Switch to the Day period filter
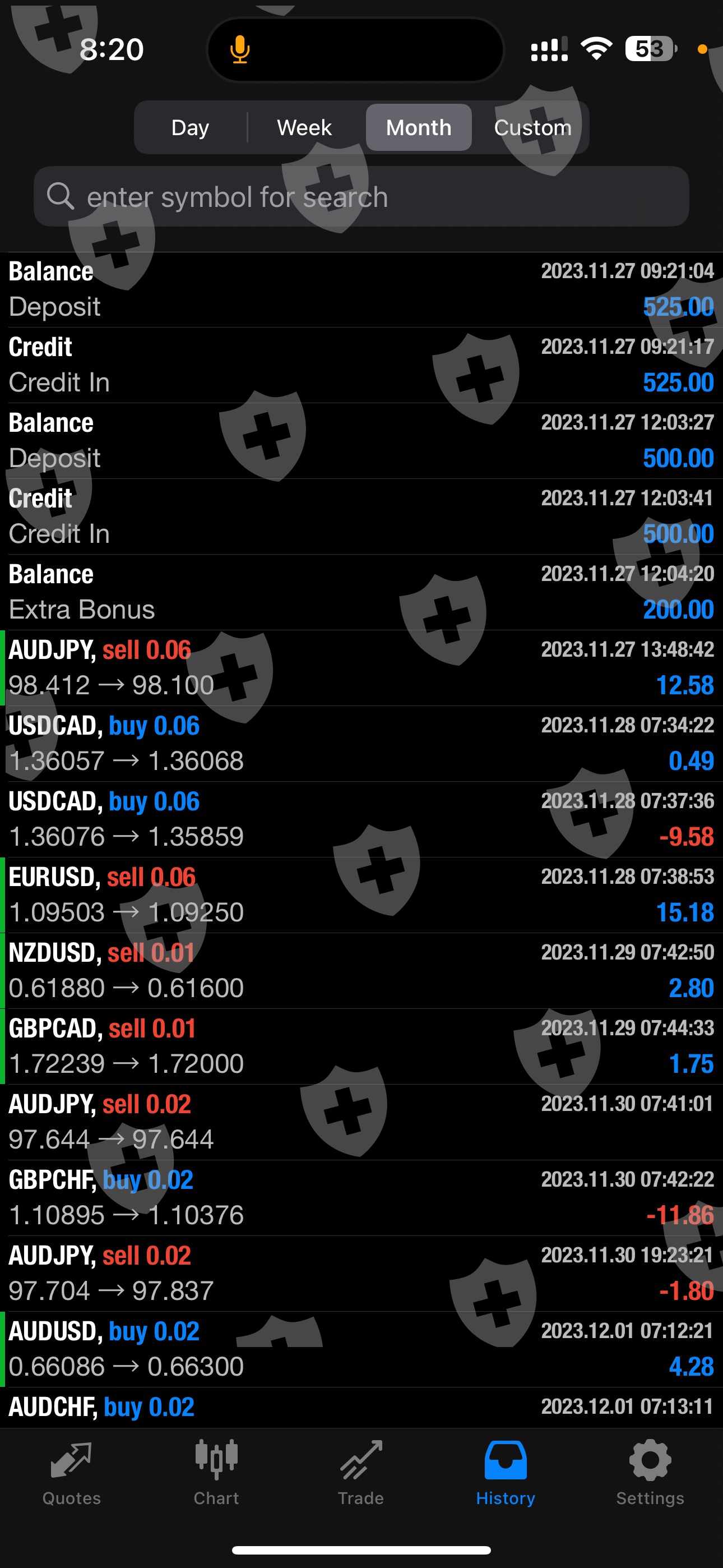 click(x=191, y=127)
